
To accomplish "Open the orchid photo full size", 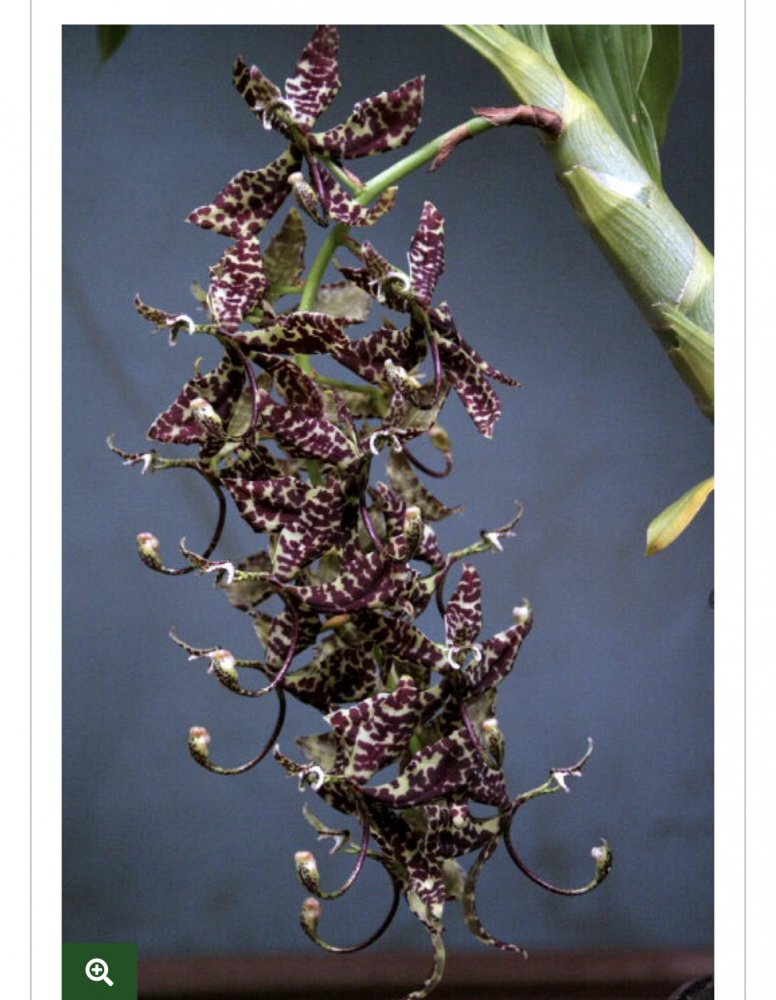I will (x=388, y=480).
